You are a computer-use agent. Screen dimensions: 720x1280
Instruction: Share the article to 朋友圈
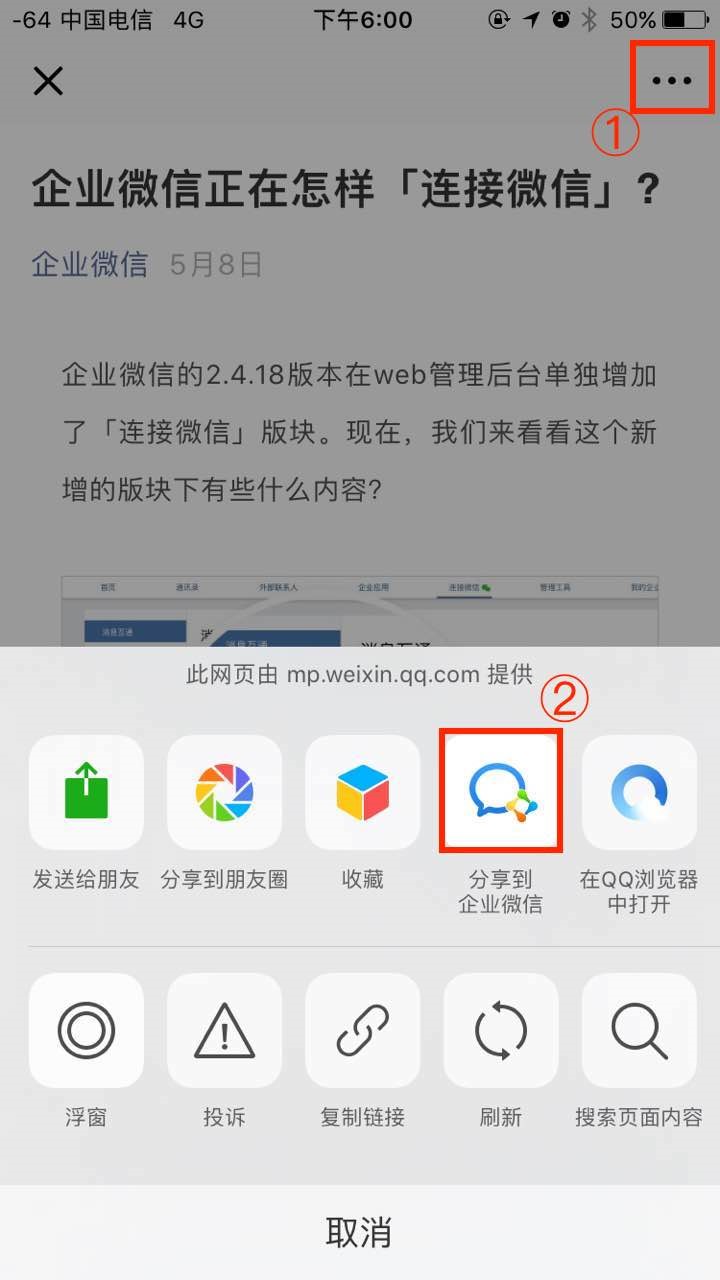point(224,792)
